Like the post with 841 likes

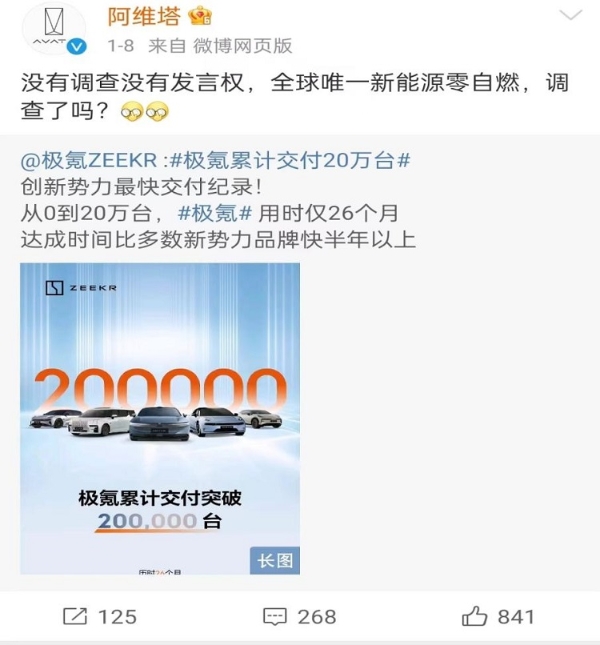coord(498,616)
